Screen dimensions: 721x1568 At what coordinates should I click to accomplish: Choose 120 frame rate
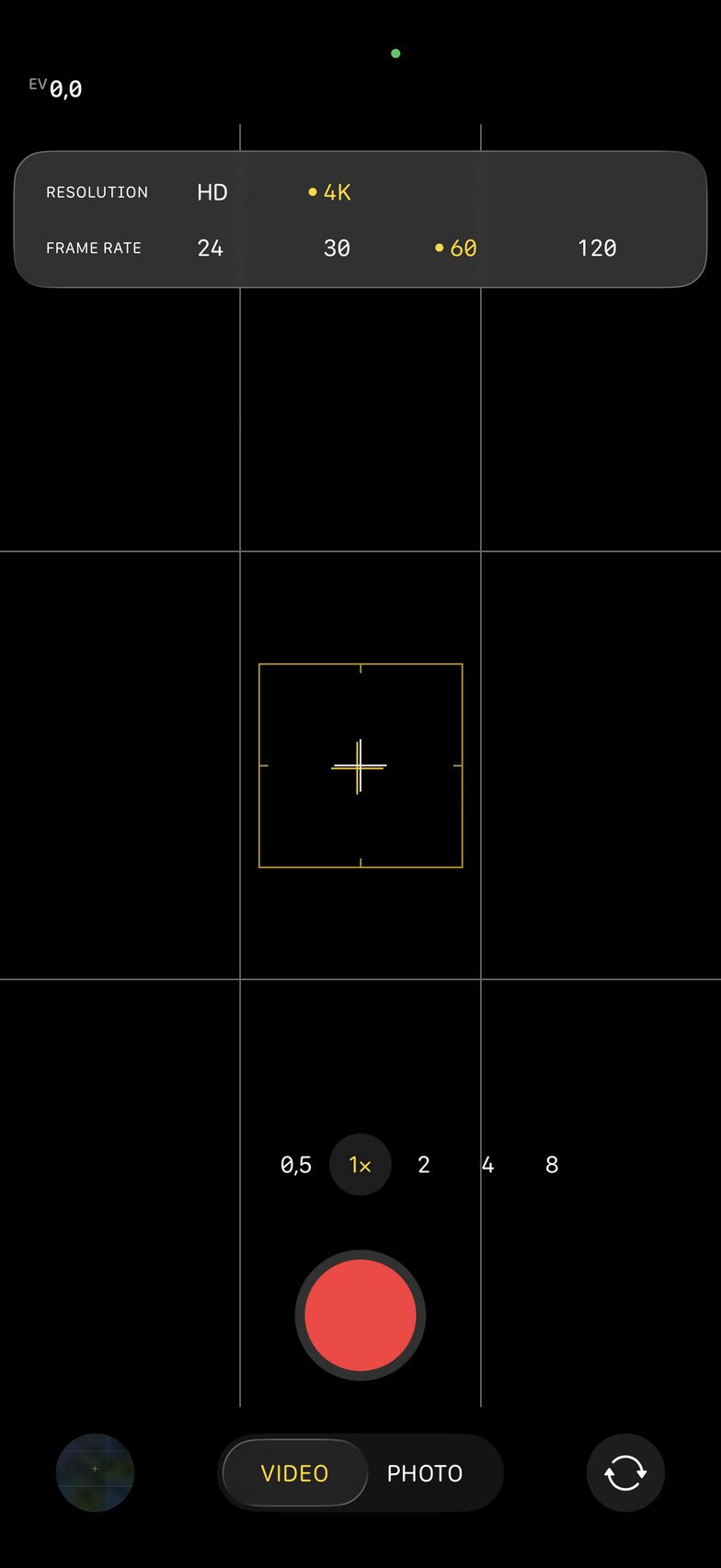point(597,248)
